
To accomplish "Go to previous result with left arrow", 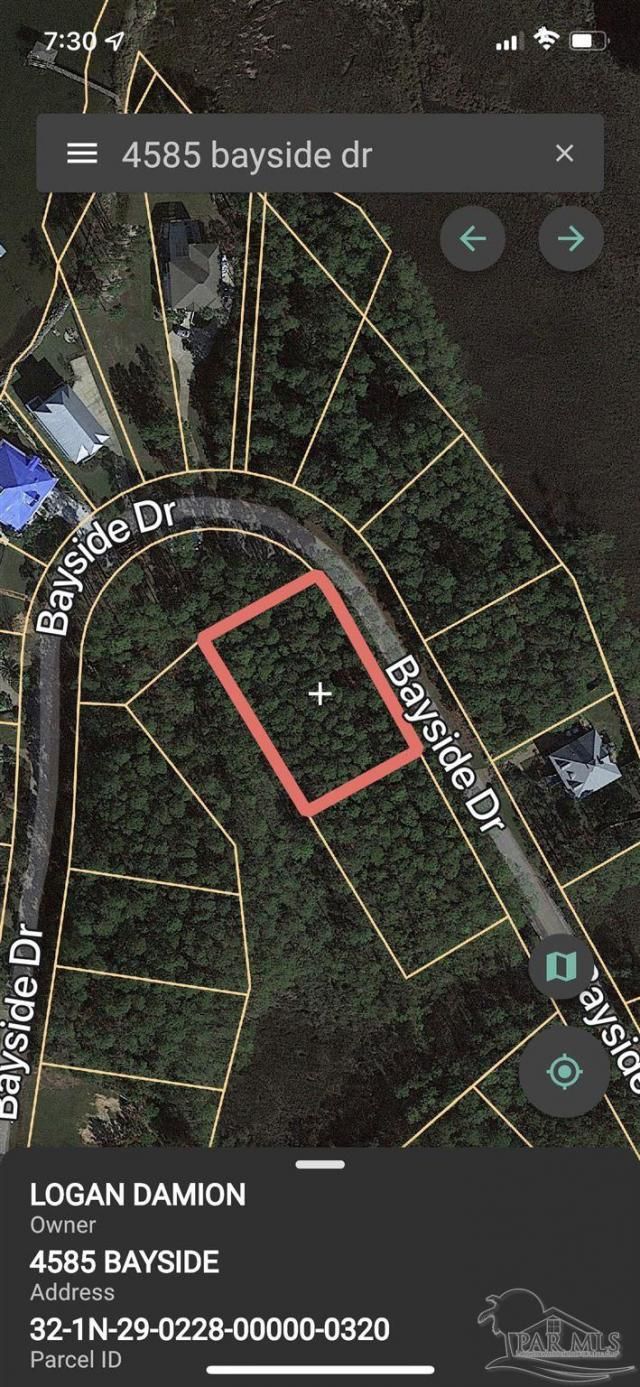I will [x=473, y=238].
